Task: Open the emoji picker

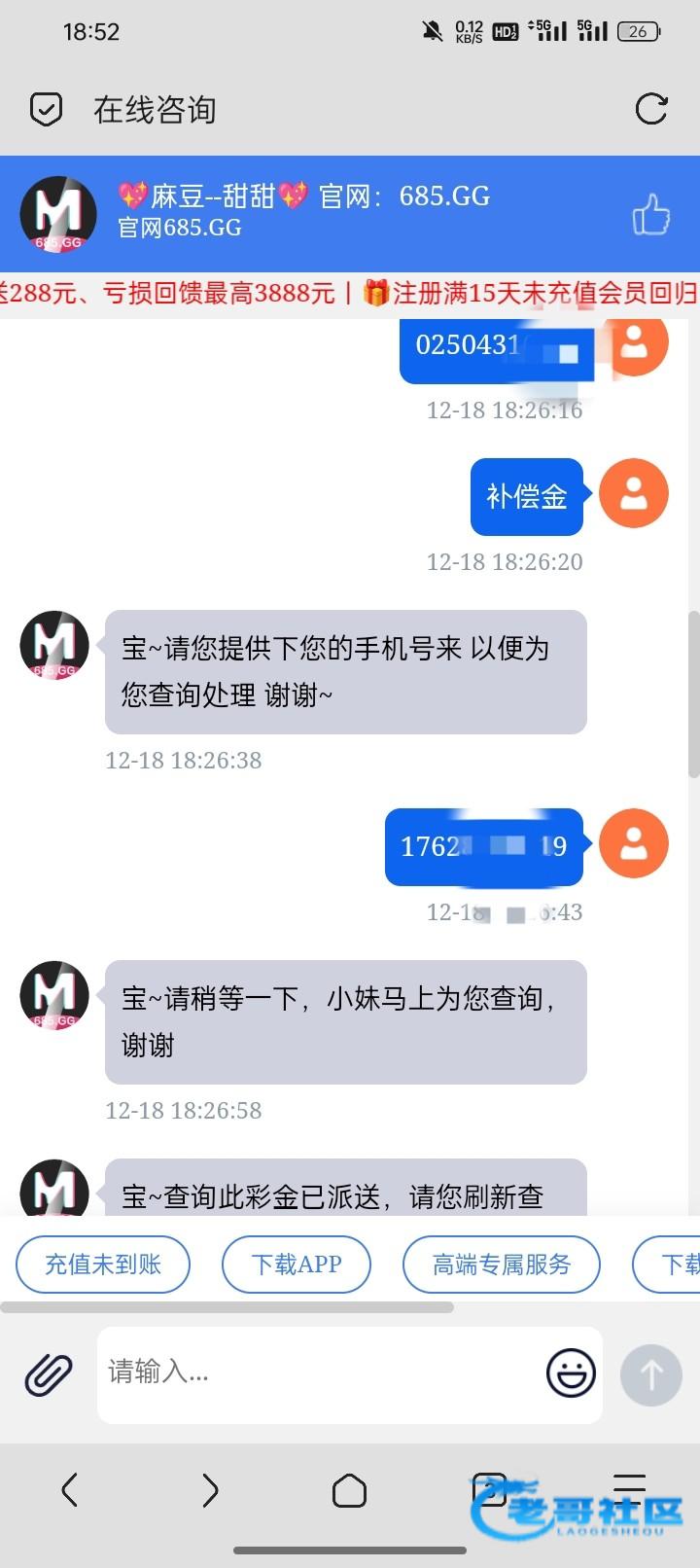Action: click(571, 1373)
